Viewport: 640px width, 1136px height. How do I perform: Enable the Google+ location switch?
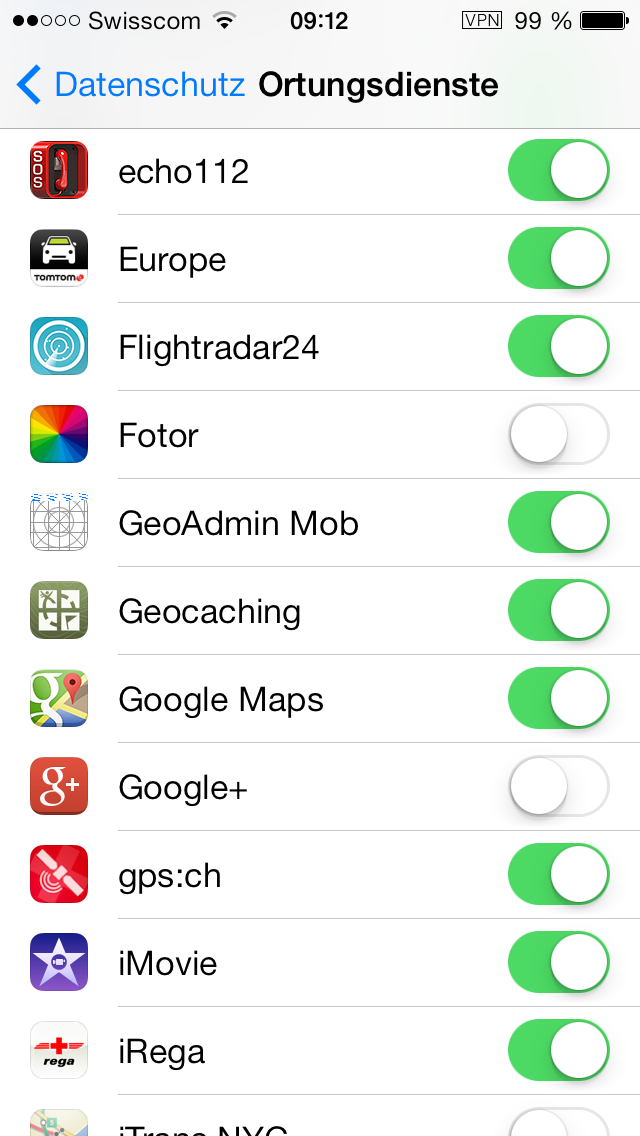(x=558, y=787)
